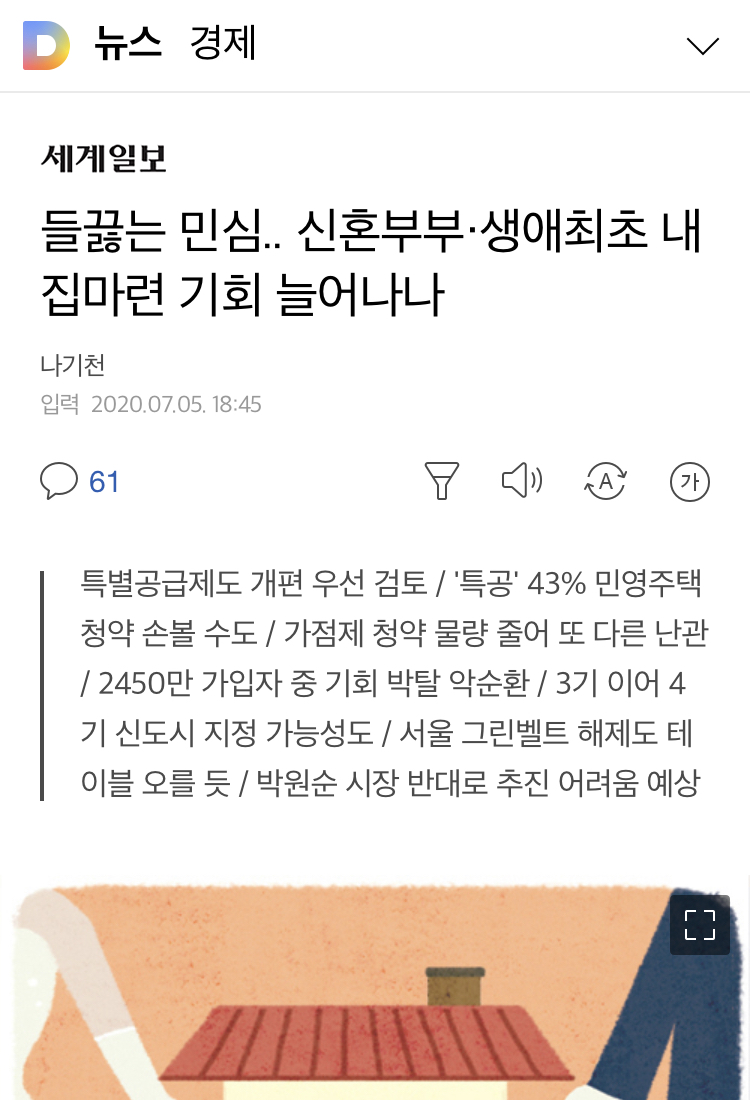
Task: Translate the article
Action: pos(605,481)
